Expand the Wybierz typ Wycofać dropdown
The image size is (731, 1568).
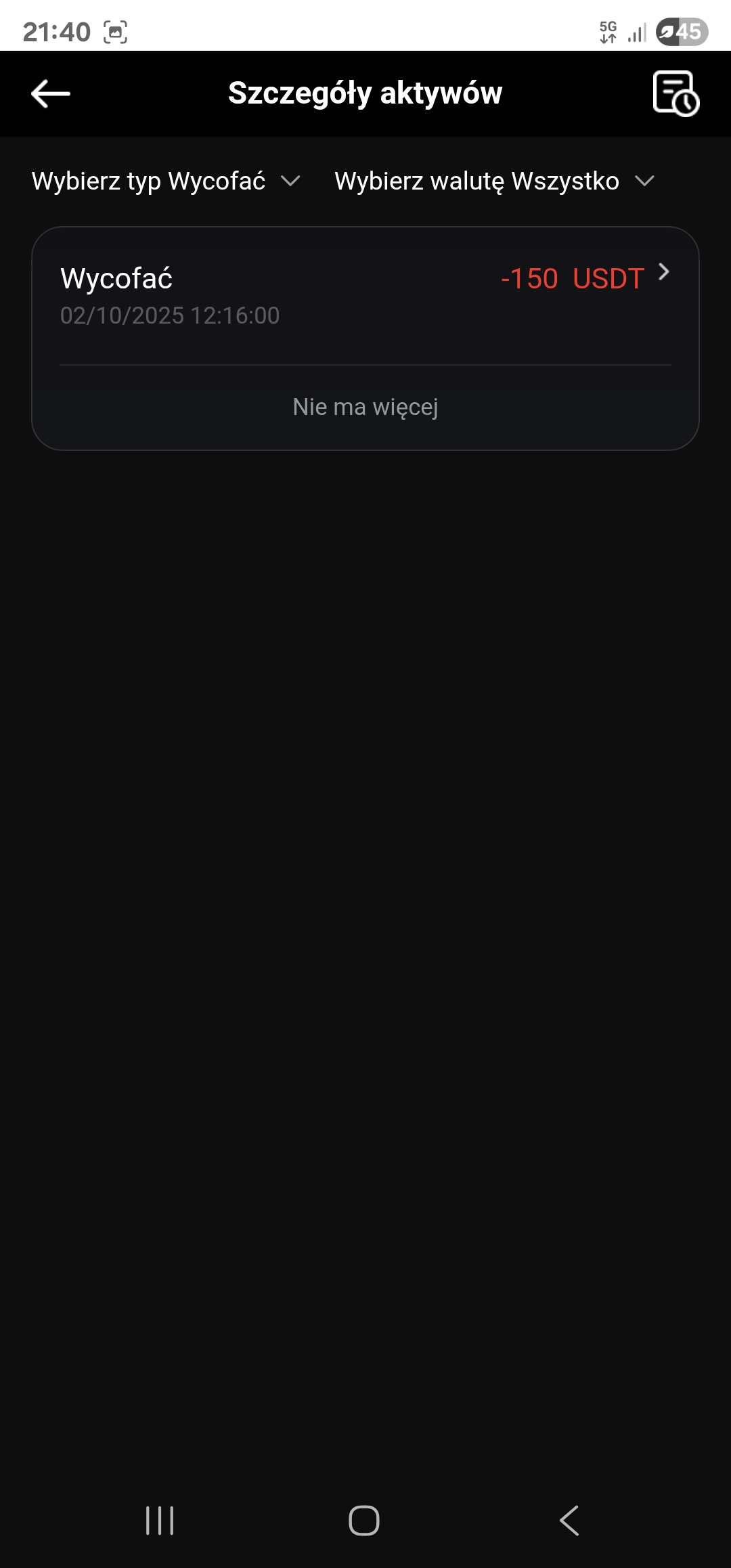[166, 181]
